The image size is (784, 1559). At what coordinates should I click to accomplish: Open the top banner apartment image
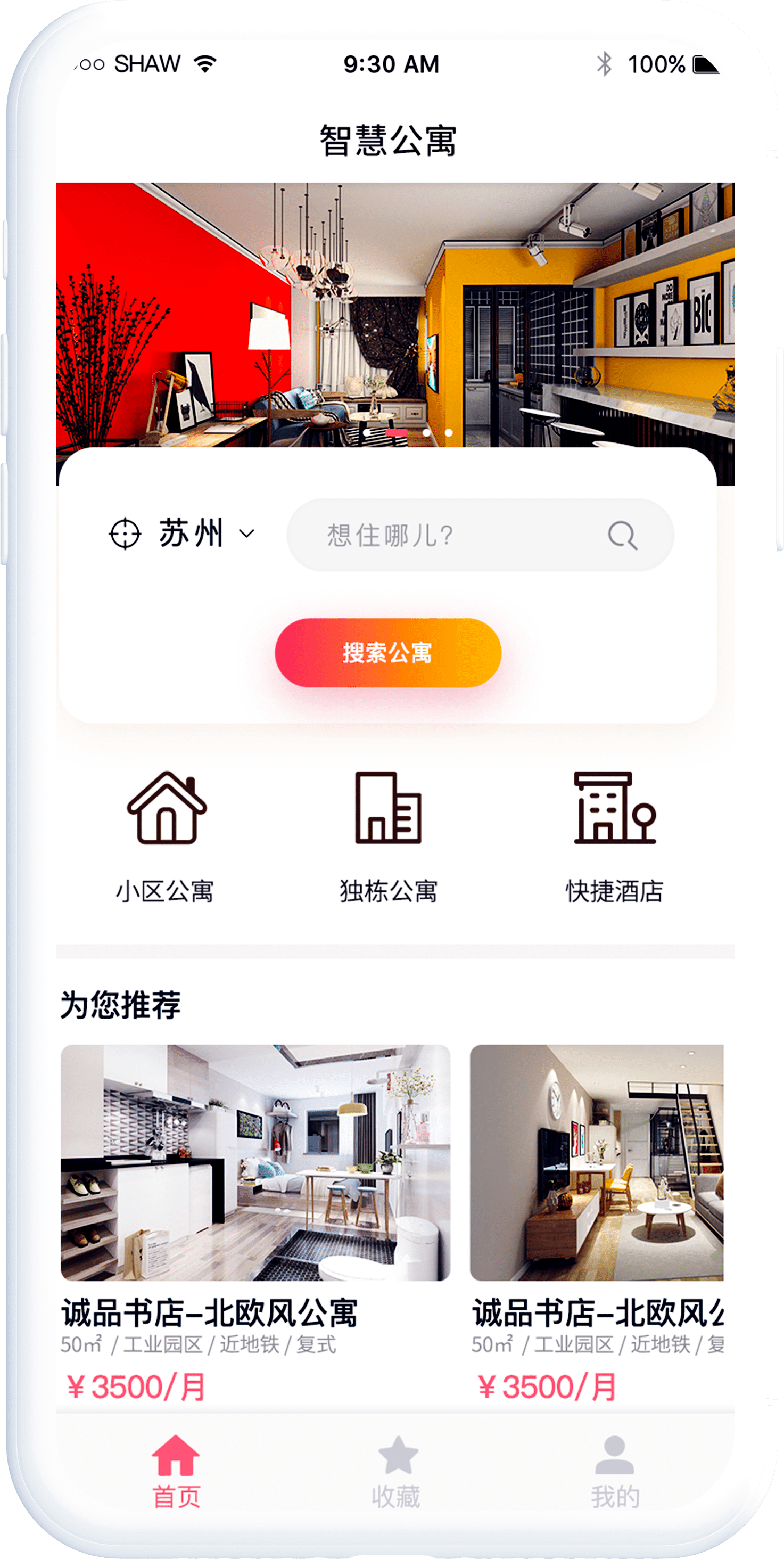394,315
